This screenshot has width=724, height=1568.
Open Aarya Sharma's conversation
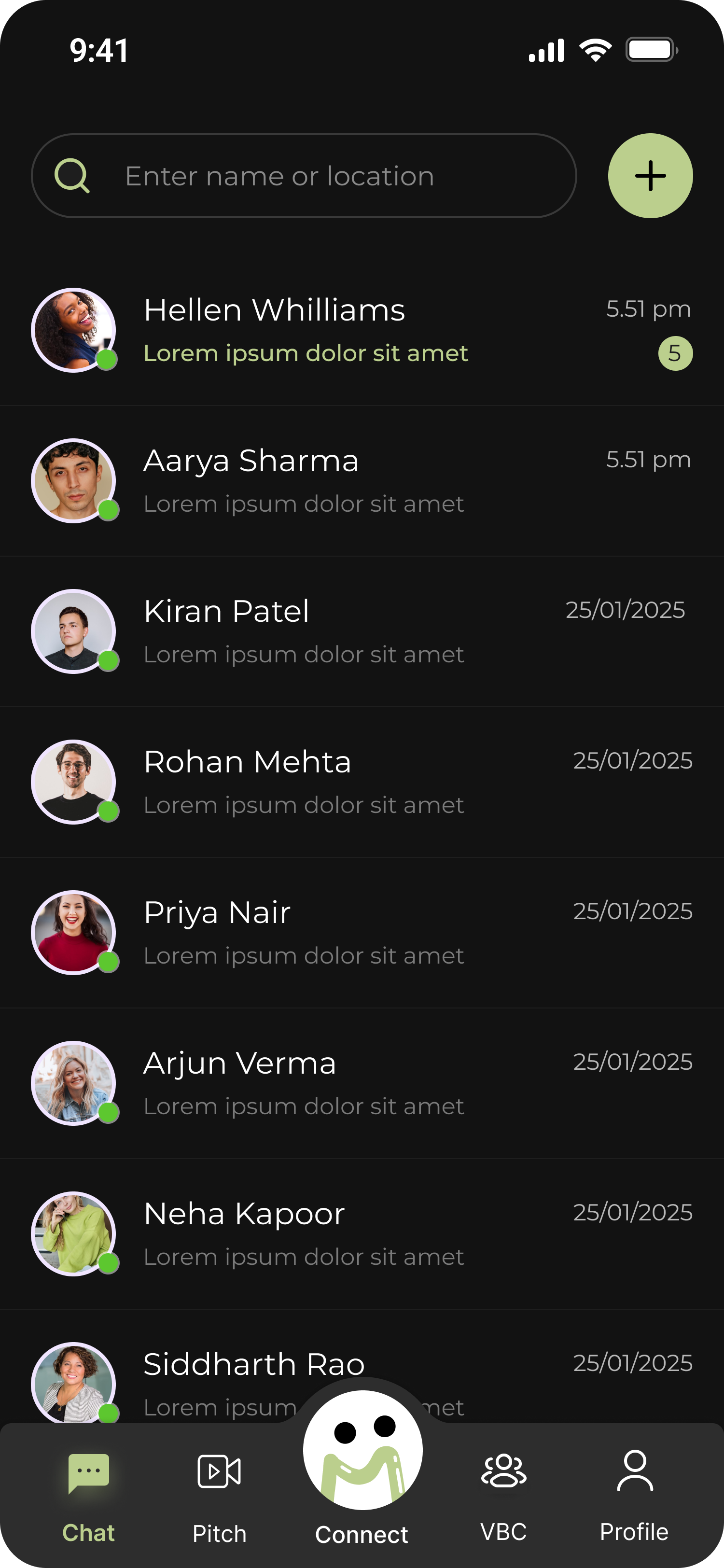pyautogui.click(x=362, y=481)
